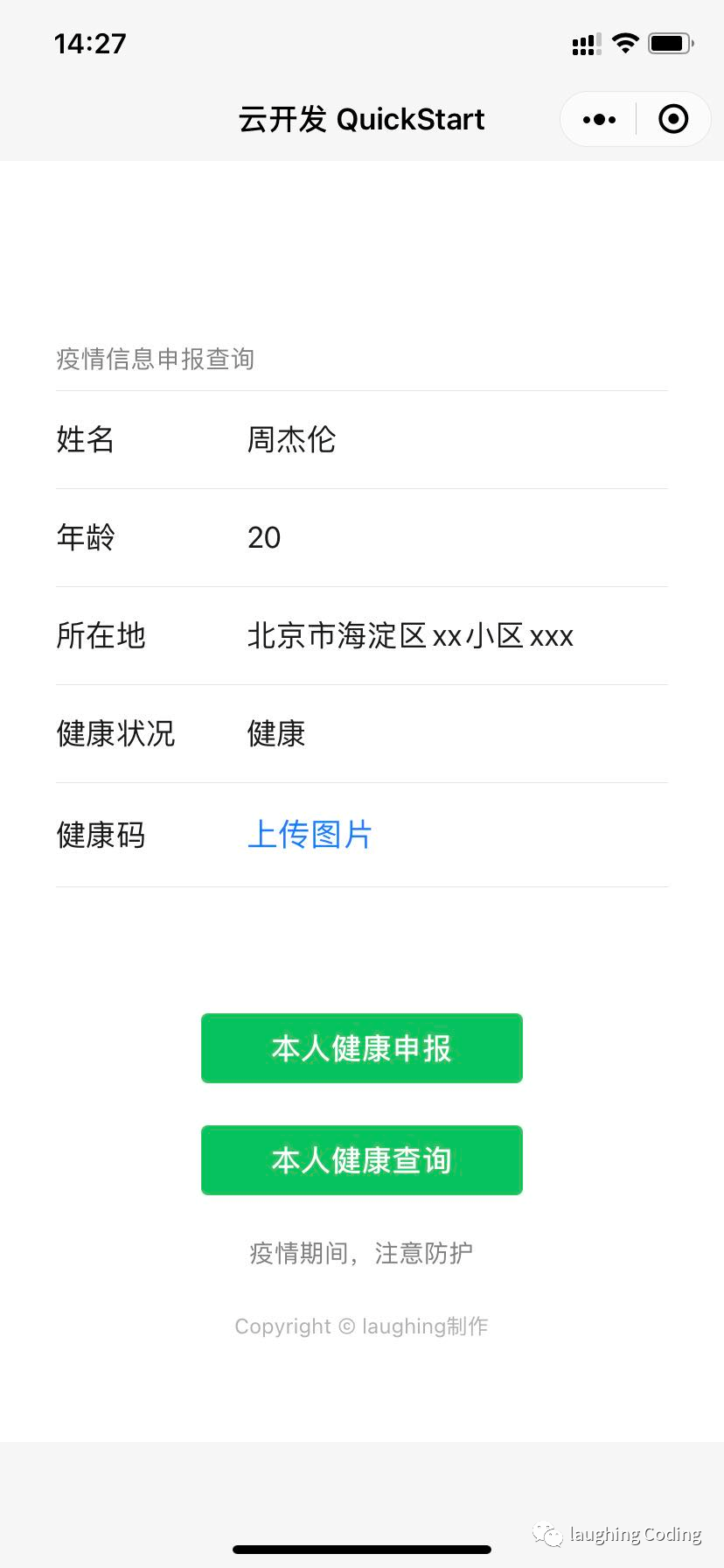
Task: Tap 上传图片 to upload health code
Action: coord(310,835)
